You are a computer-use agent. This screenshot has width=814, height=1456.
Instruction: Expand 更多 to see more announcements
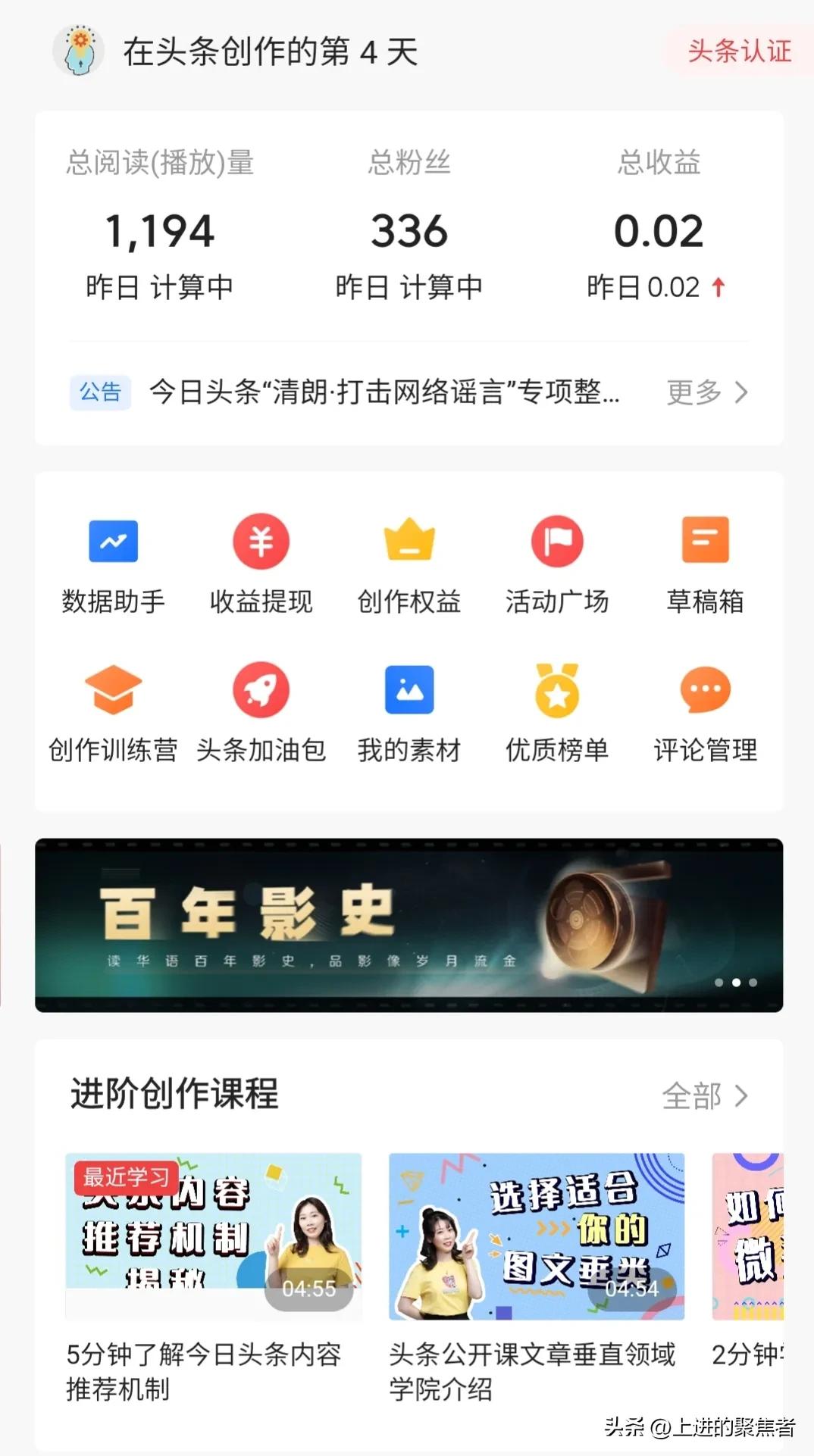pyautogui.click(x=706, y=392)
